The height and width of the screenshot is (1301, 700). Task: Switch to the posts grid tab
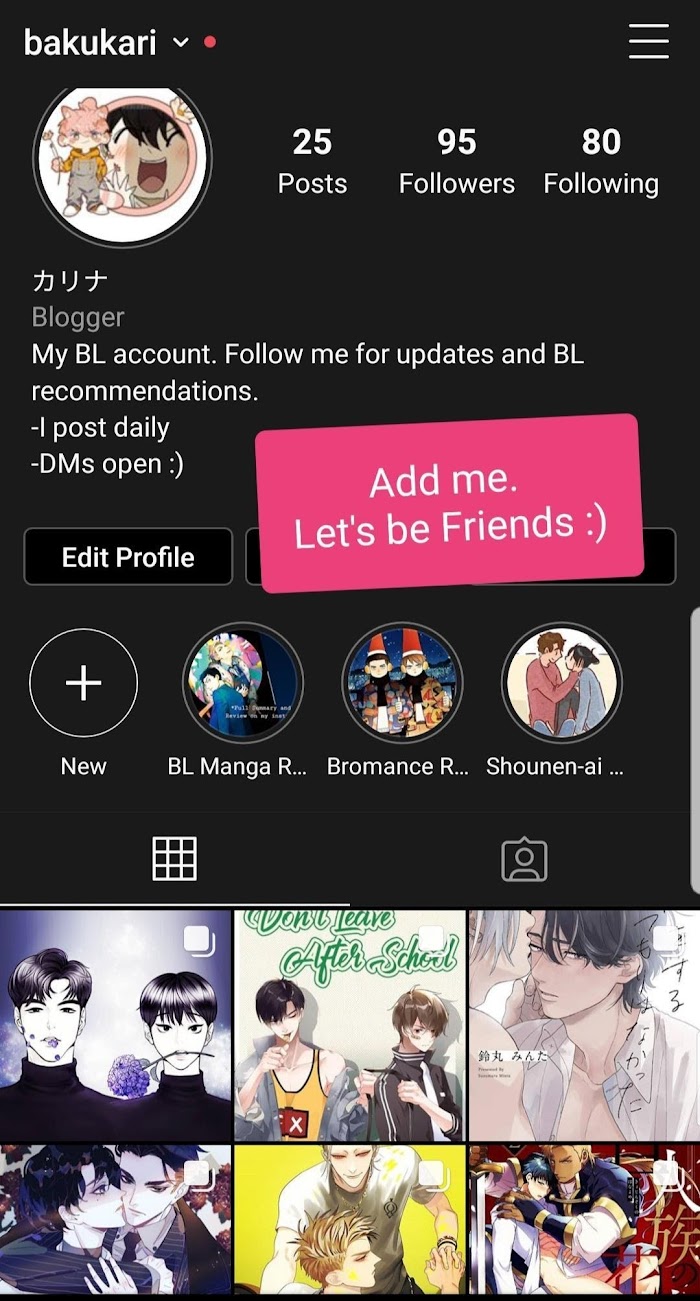tap(174, 859)
